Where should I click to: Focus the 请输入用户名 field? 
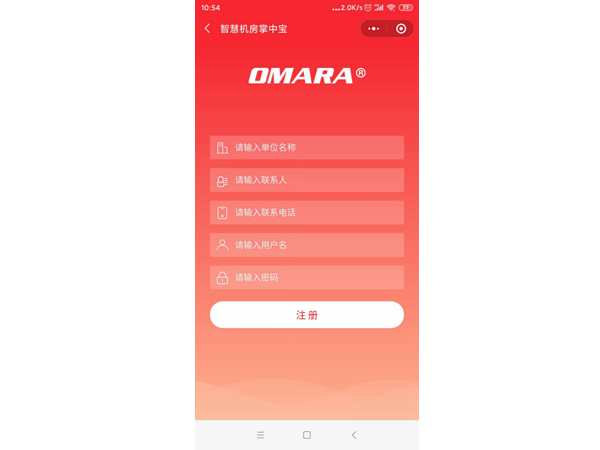307,245
